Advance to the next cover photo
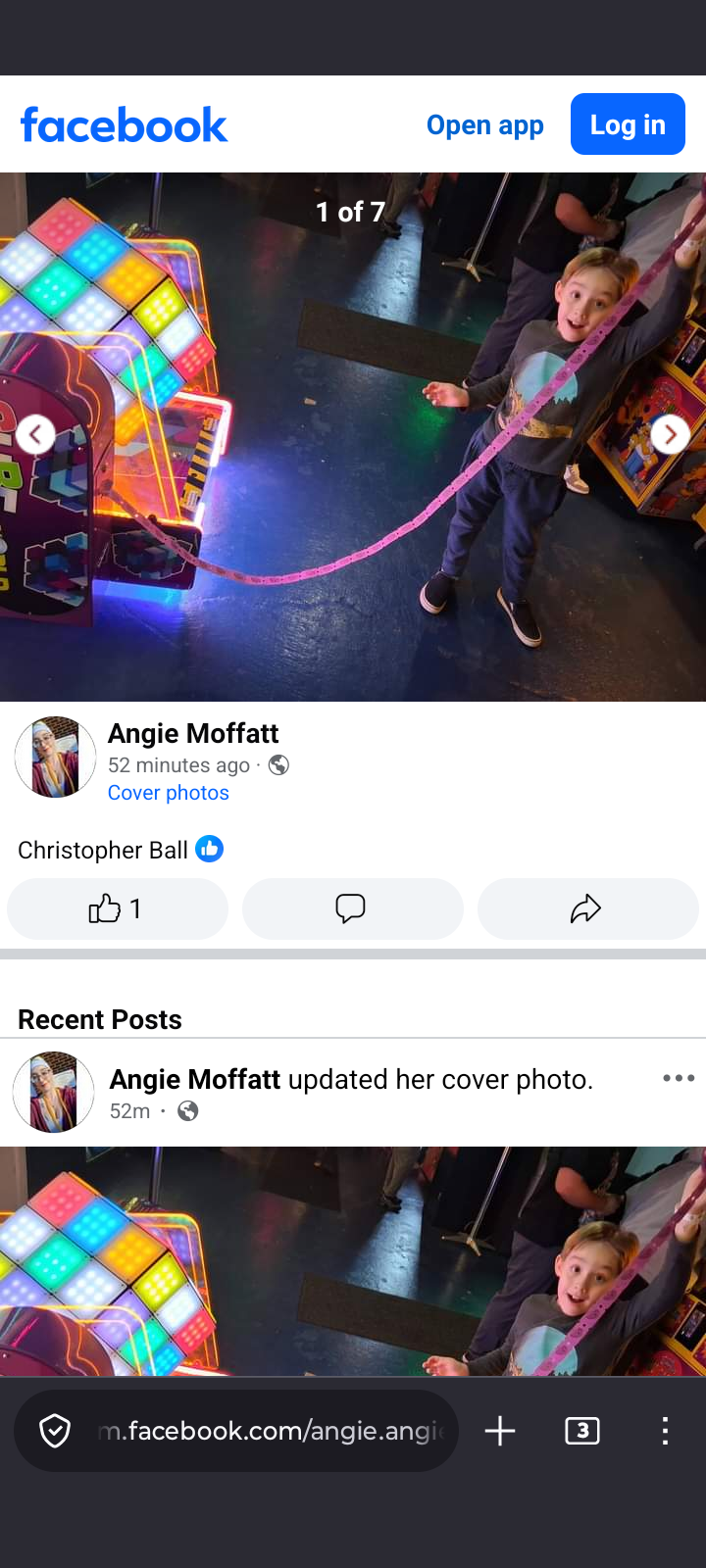706x1568 pixels. [671, 434]
